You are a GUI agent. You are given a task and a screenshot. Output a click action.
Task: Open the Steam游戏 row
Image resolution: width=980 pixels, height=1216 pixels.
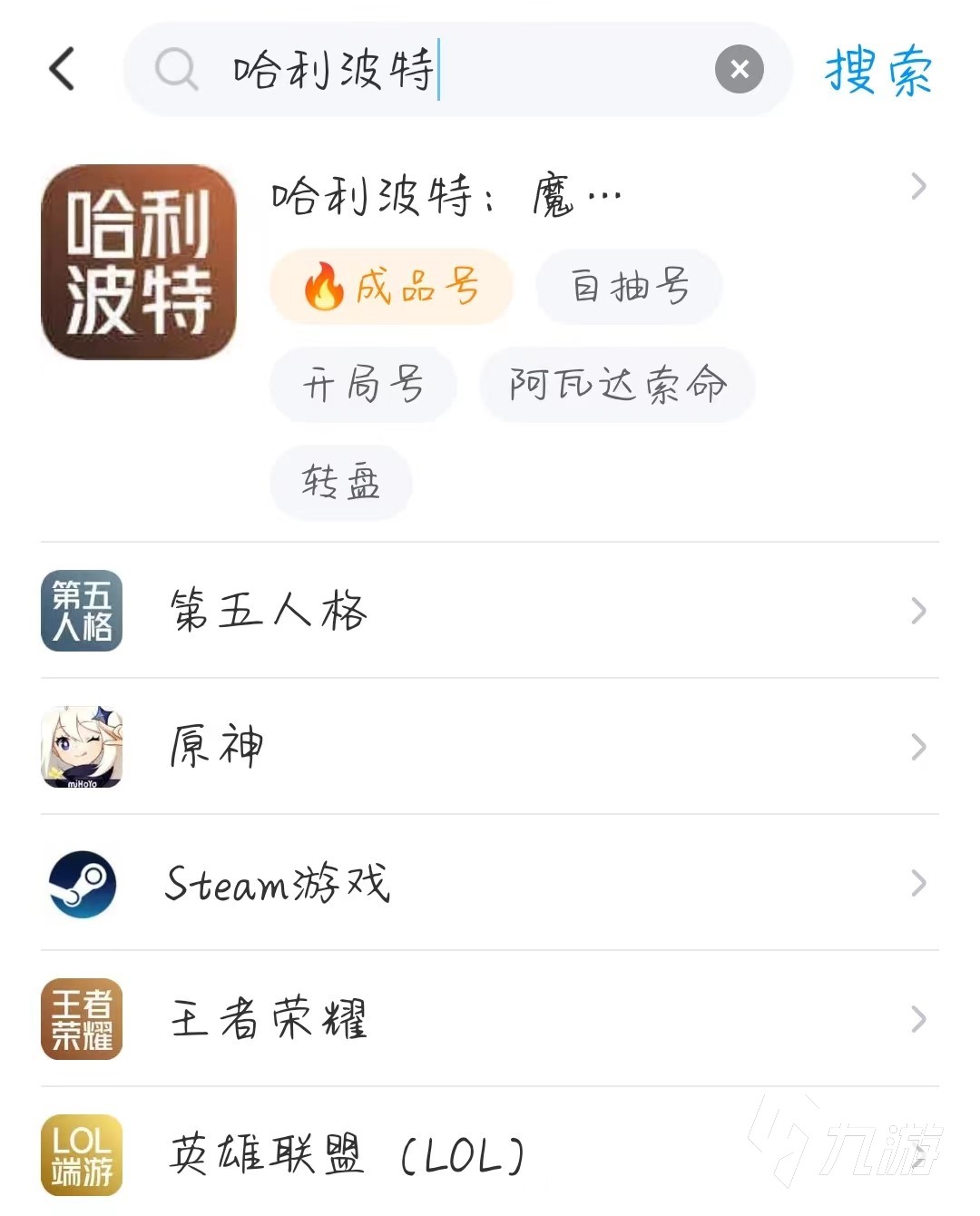(x=490, y=883)
